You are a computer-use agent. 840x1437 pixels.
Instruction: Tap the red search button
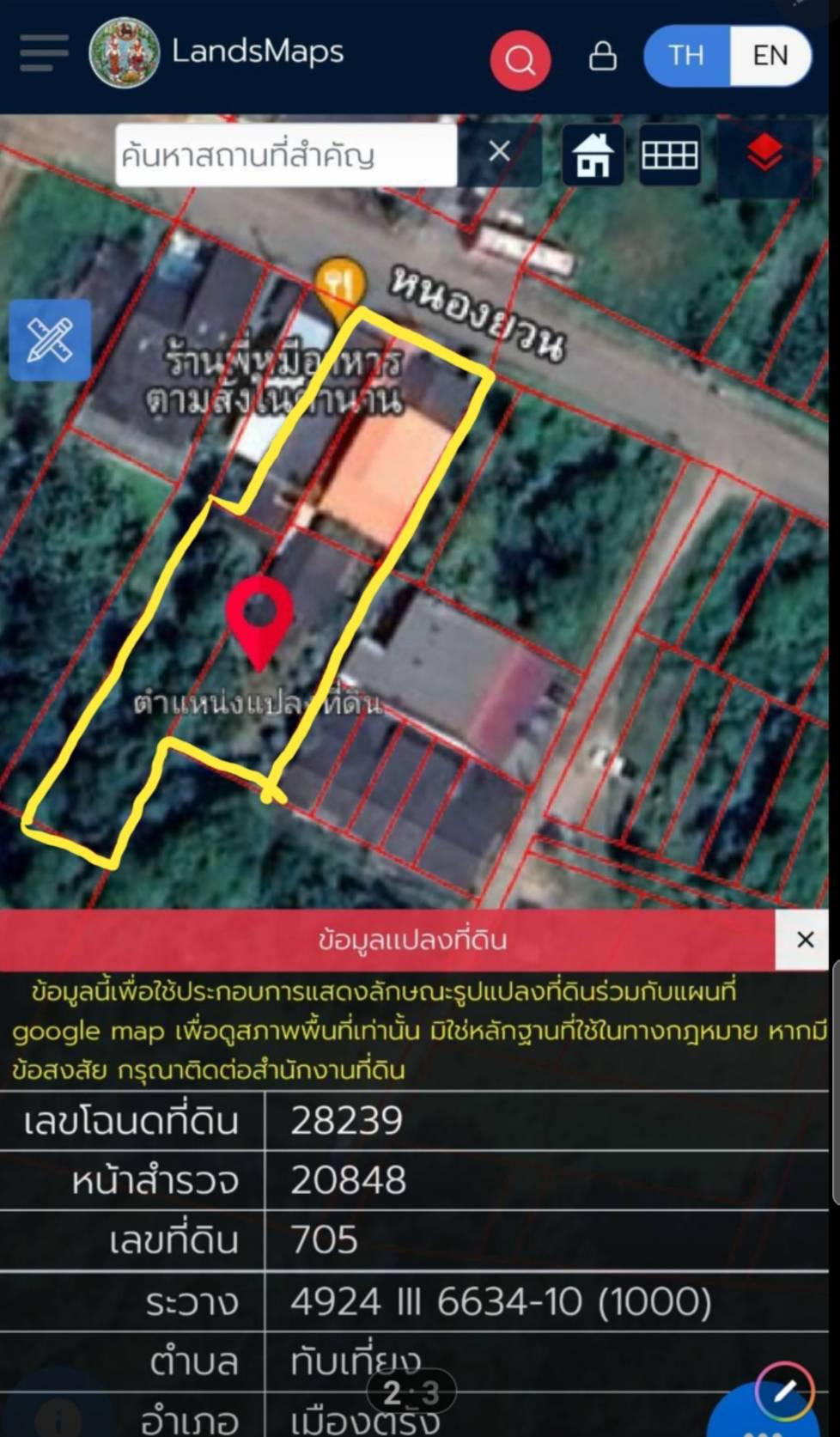[520, 59]
